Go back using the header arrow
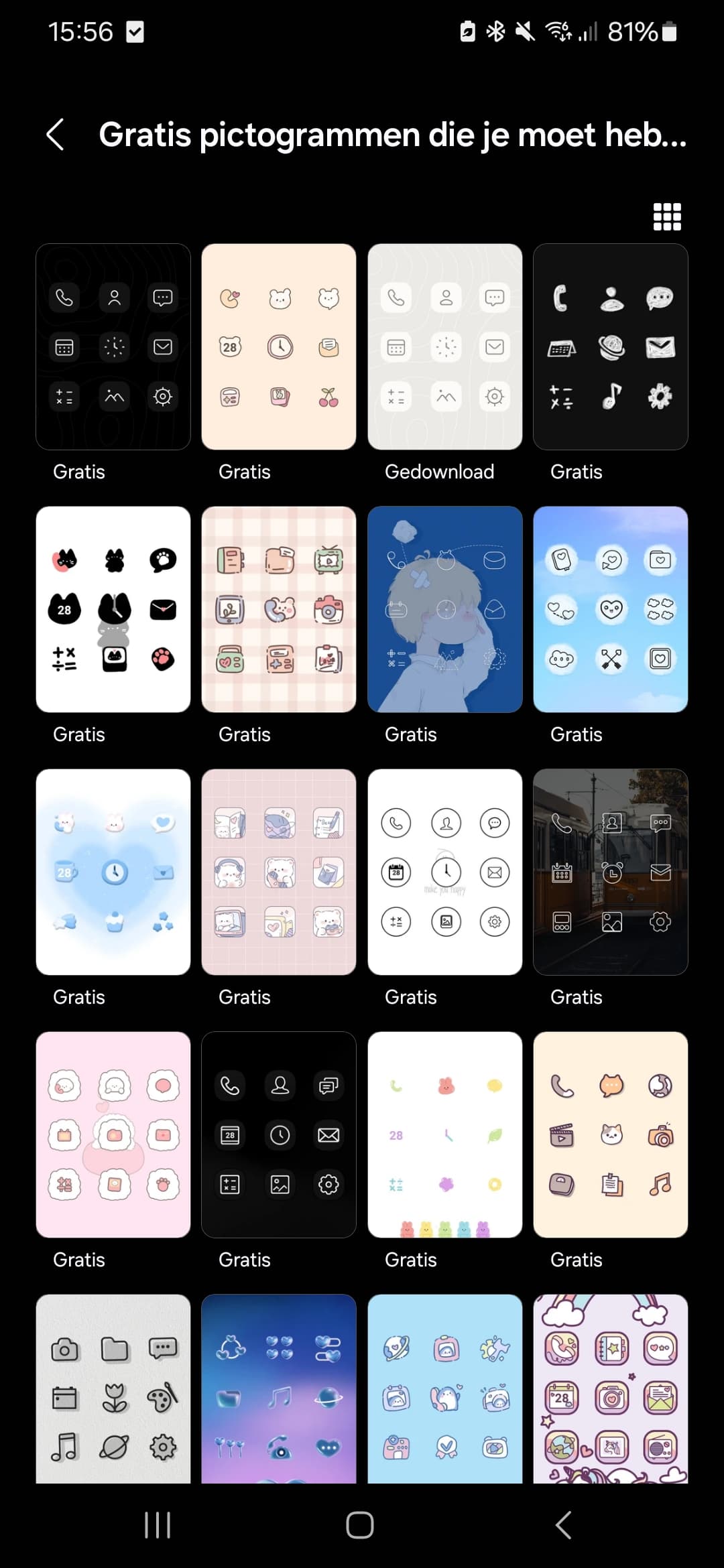Screen dimensions: 724x1568 (x=56, y=135)
